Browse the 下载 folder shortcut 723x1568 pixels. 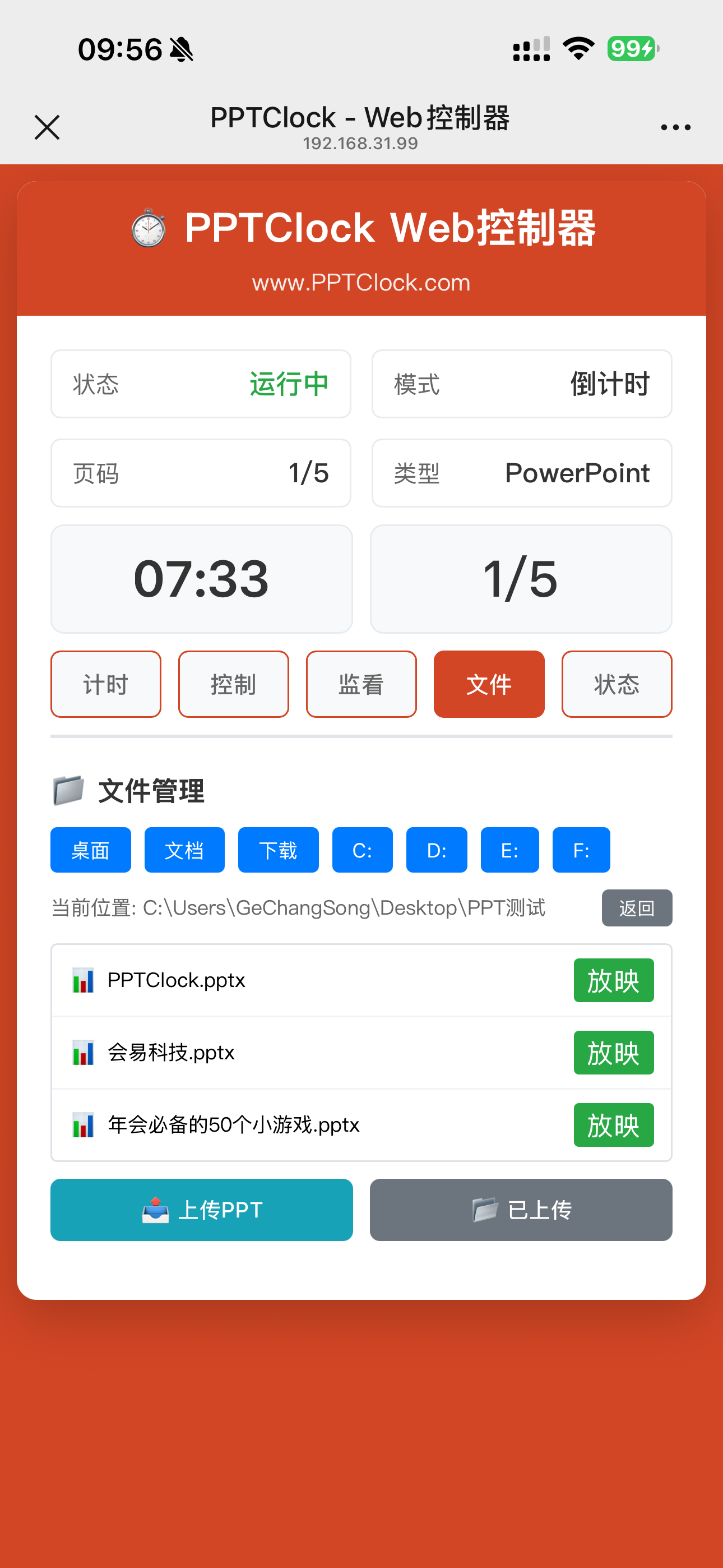click(278, 850)
